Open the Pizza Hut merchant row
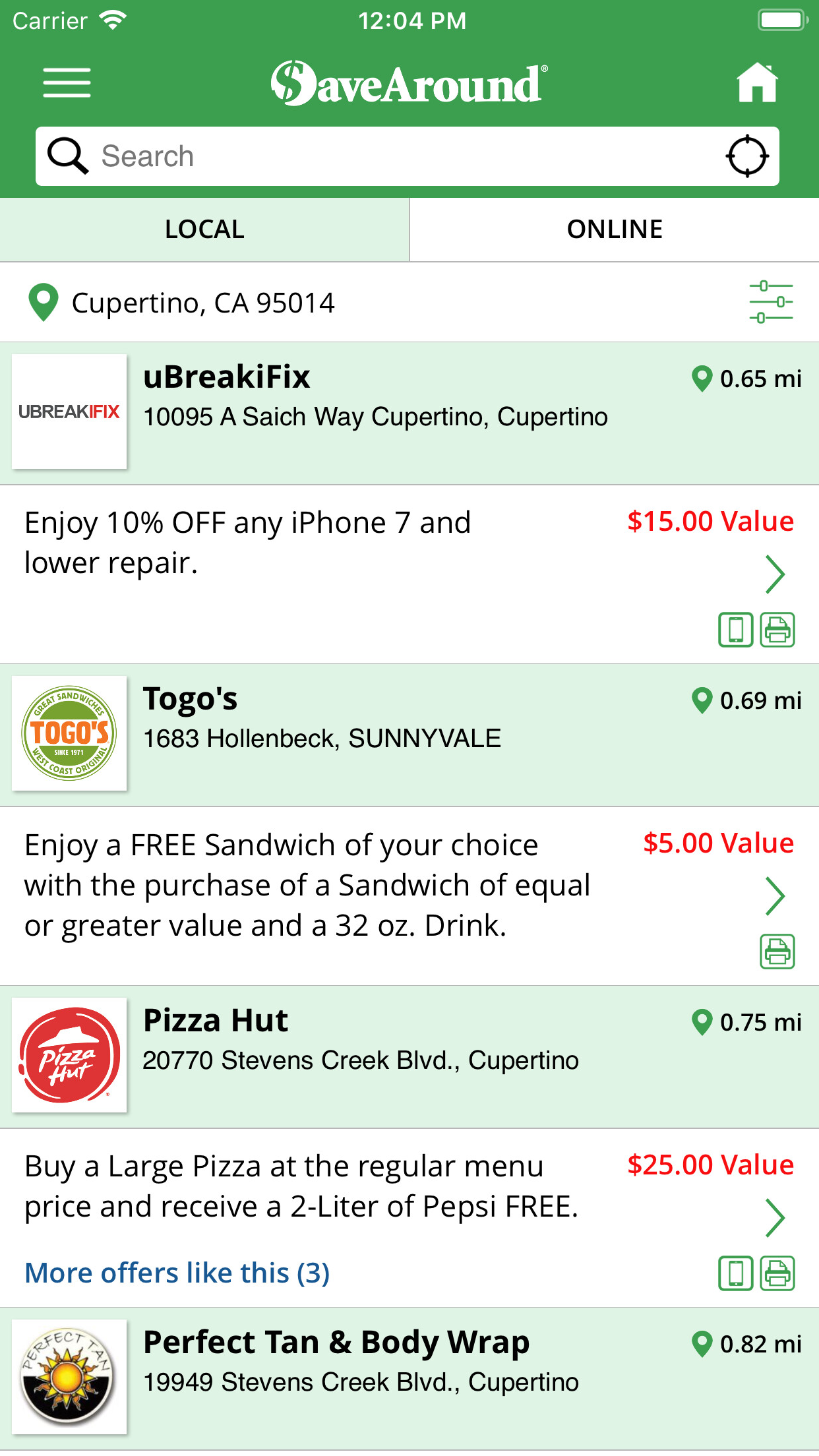819x1456 pixels. [409, 1056]
